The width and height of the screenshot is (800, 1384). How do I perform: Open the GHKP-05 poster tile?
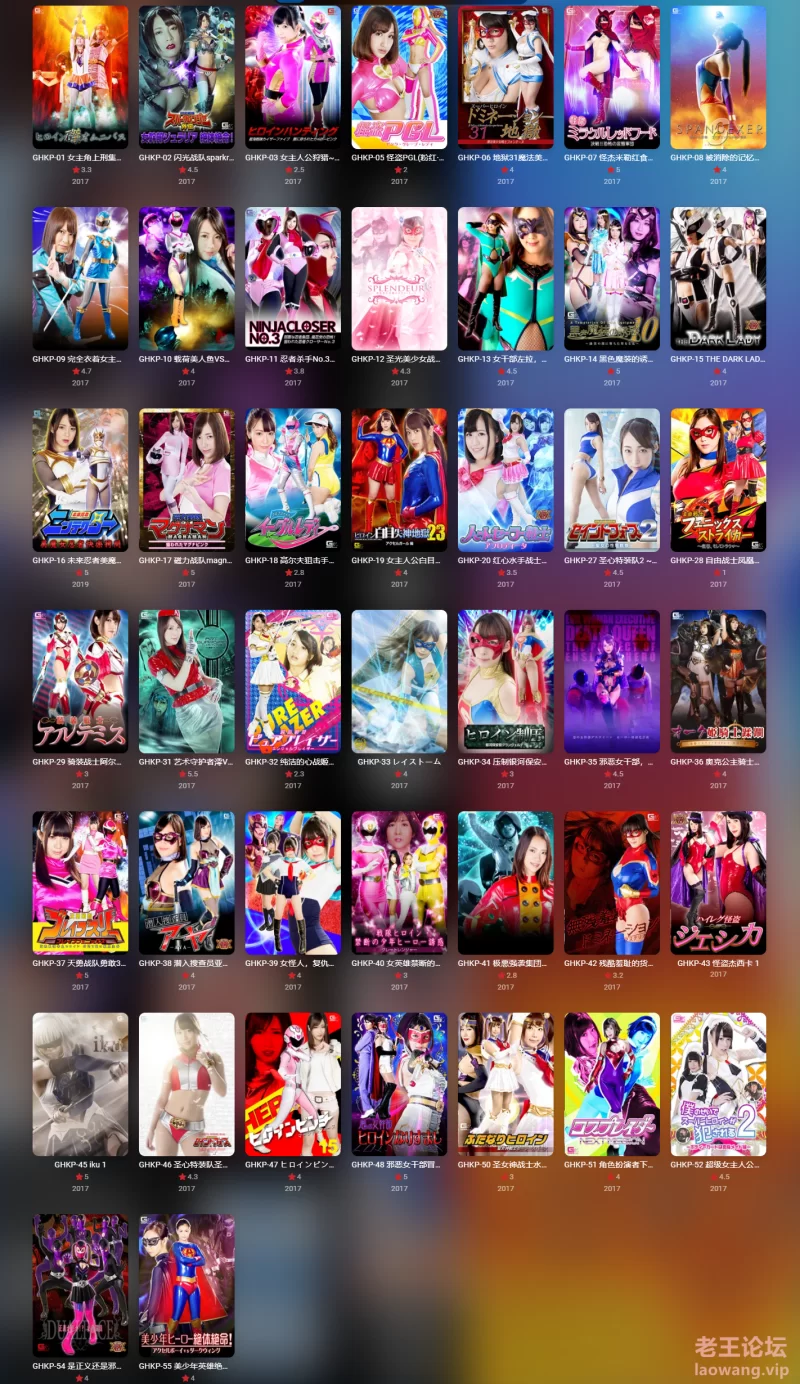pyautogui.click(x=399, y=77)
